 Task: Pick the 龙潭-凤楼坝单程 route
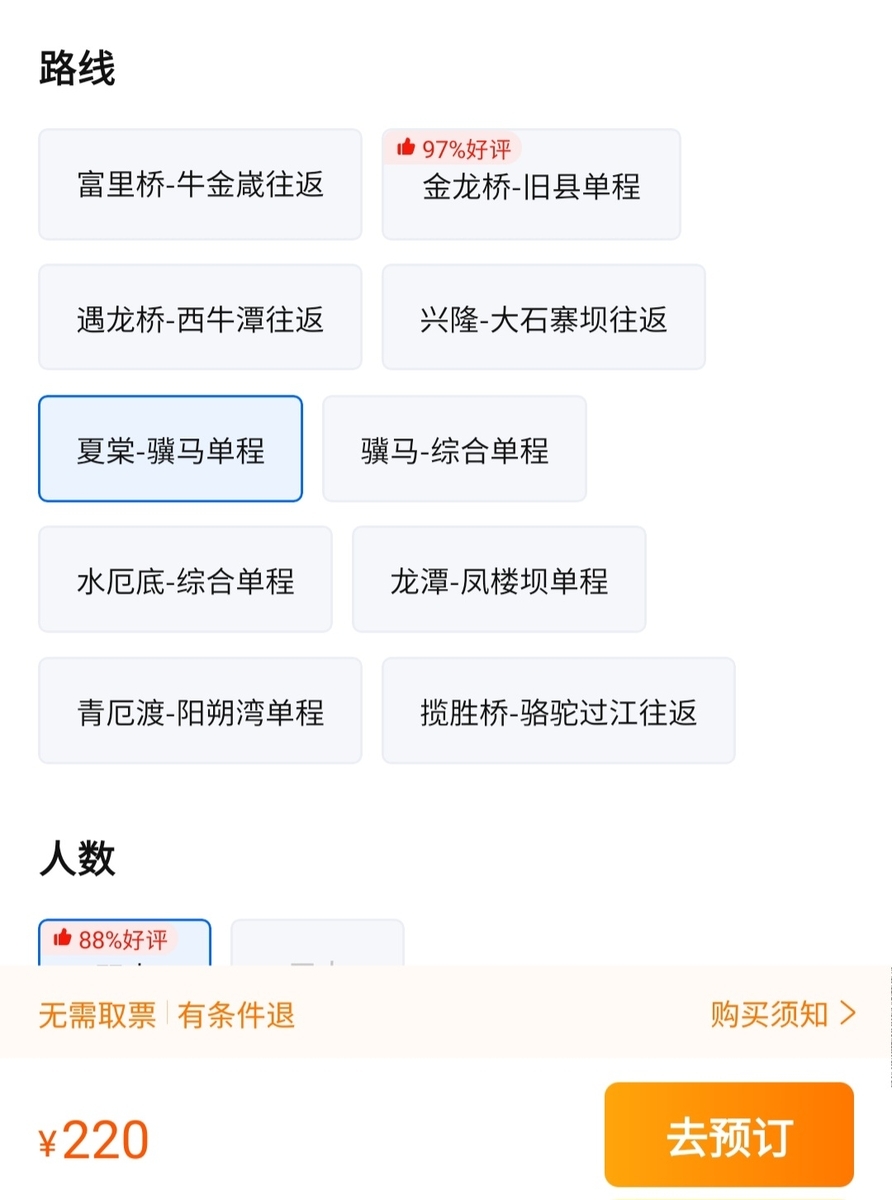tap(498, 581)
